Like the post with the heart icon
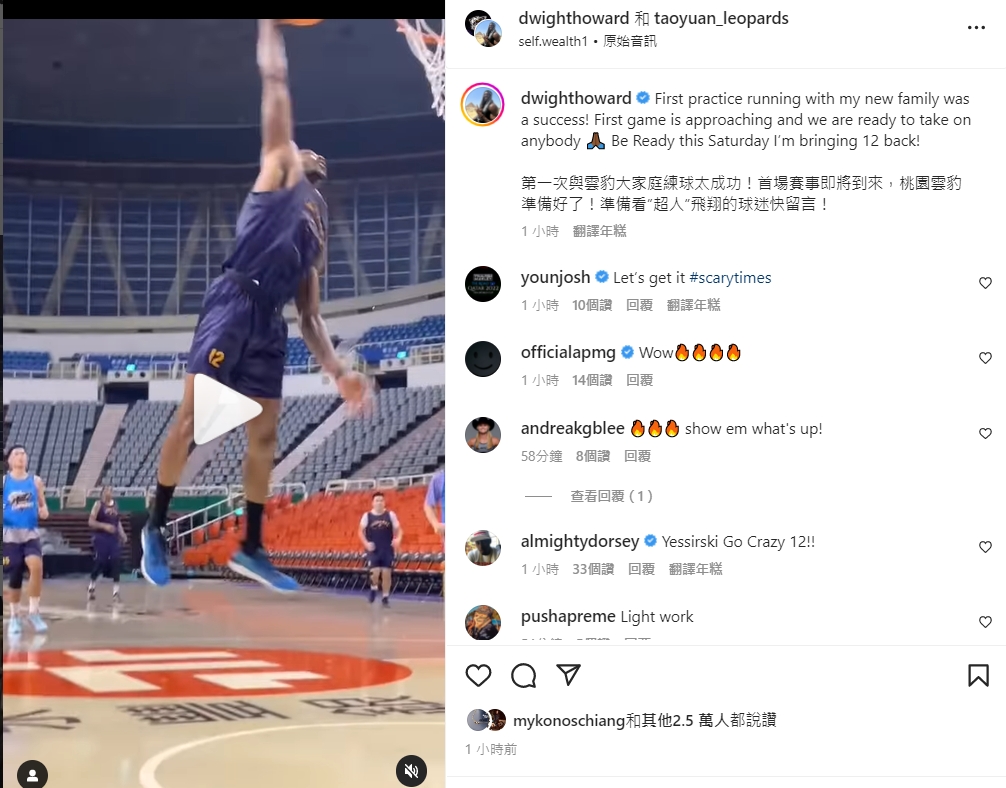The image size is (1006, 788). (x=479, y=675)
